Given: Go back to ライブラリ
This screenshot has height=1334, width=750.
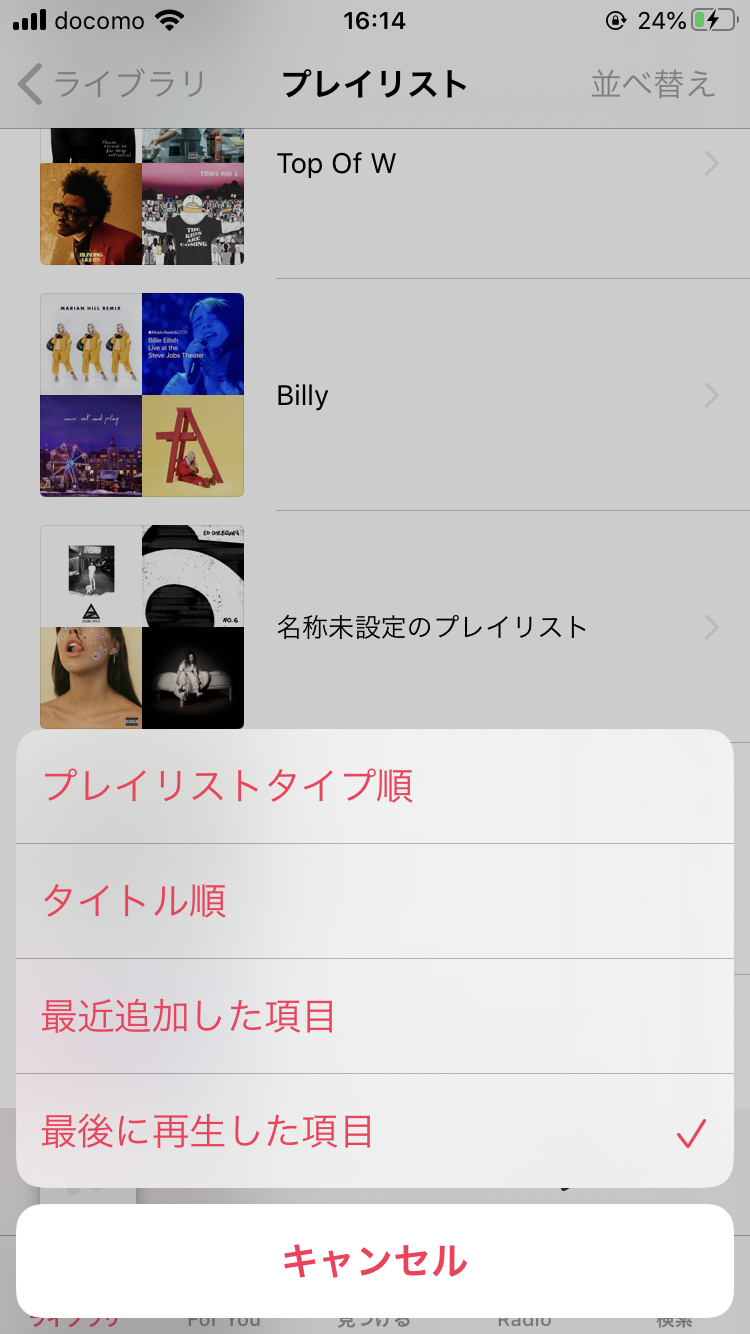Looking at the screenshot, I should pos(112,84).
